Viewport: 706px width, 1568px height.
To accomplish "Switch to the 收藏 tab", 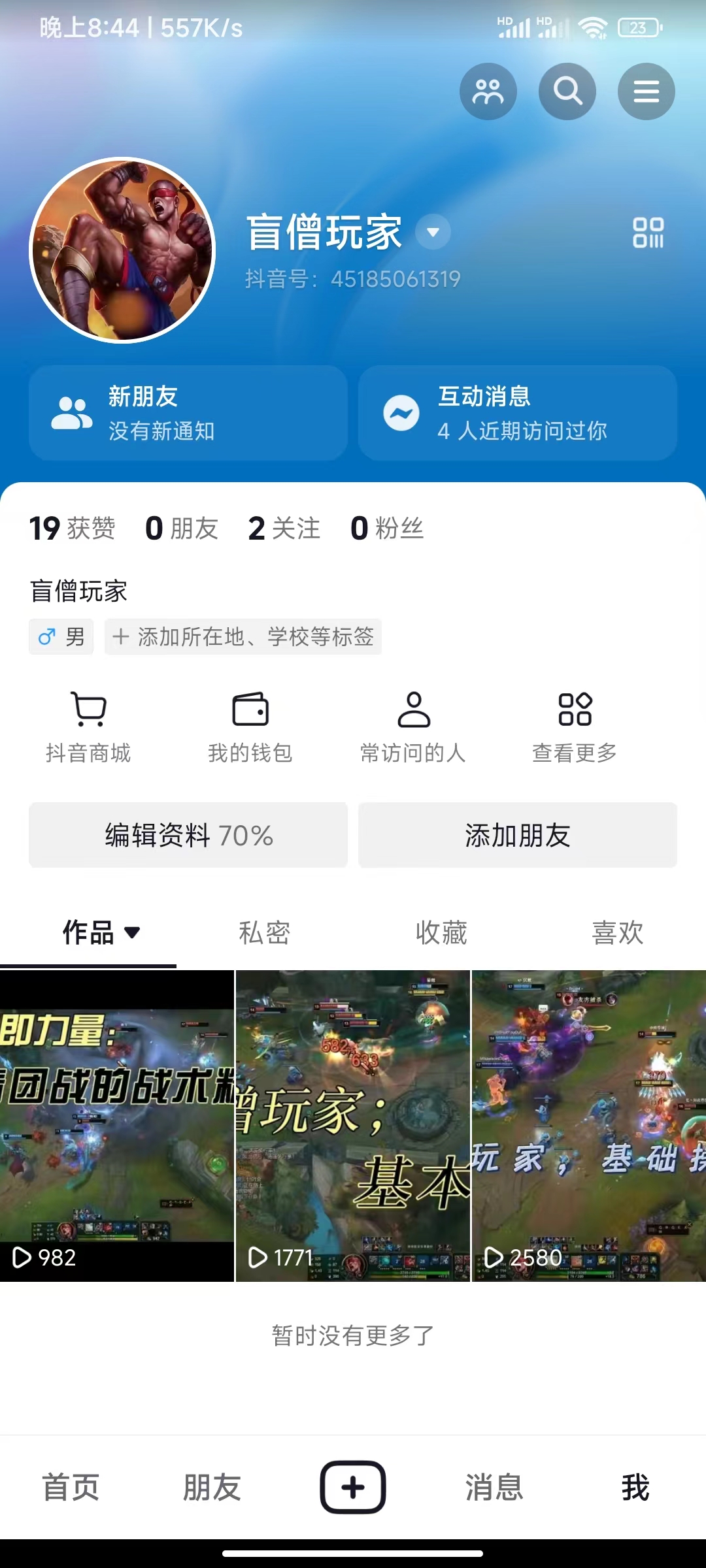I will point(441,932).
